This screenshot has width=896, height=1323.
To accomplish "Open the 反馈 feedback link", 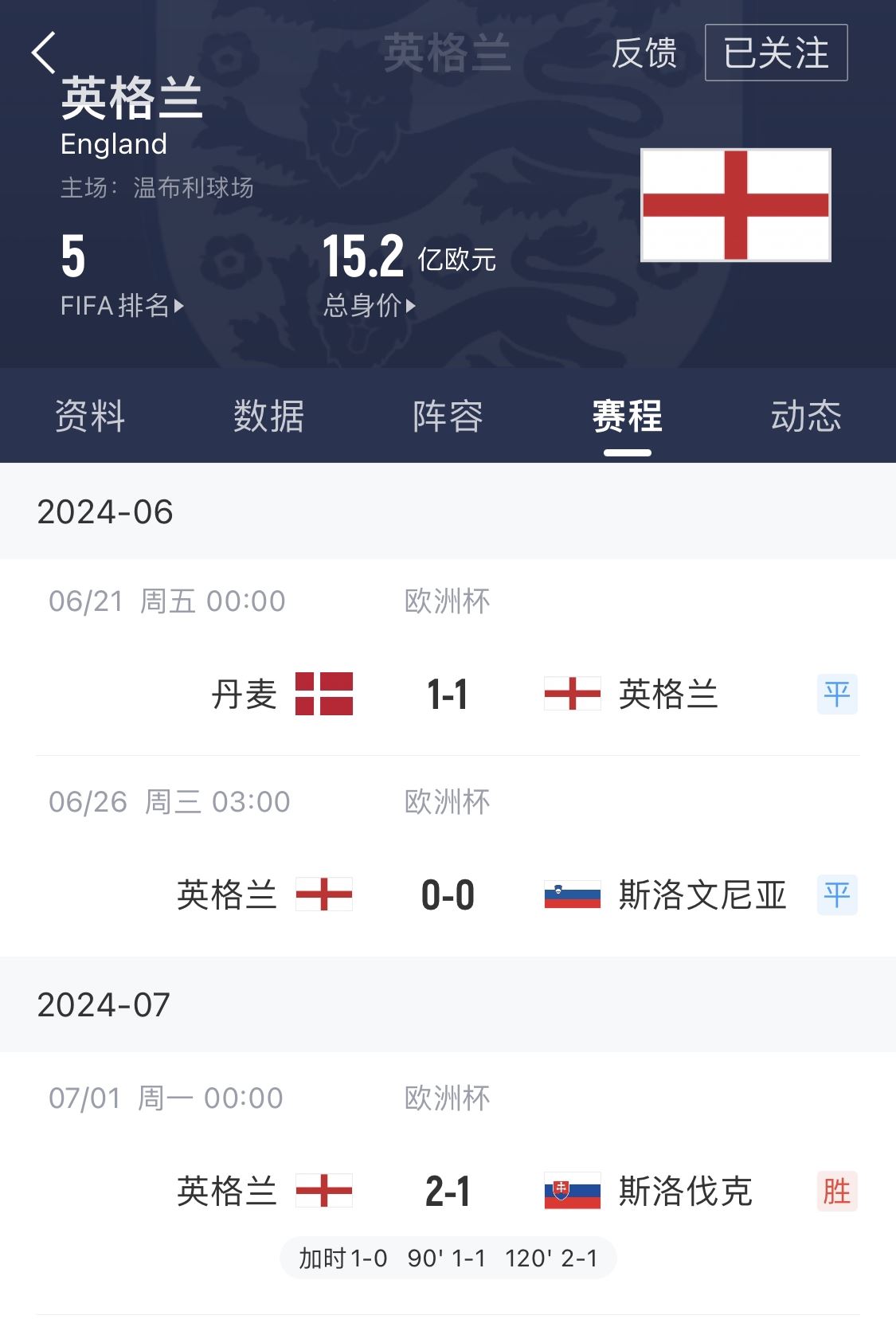I will [644, 53].
